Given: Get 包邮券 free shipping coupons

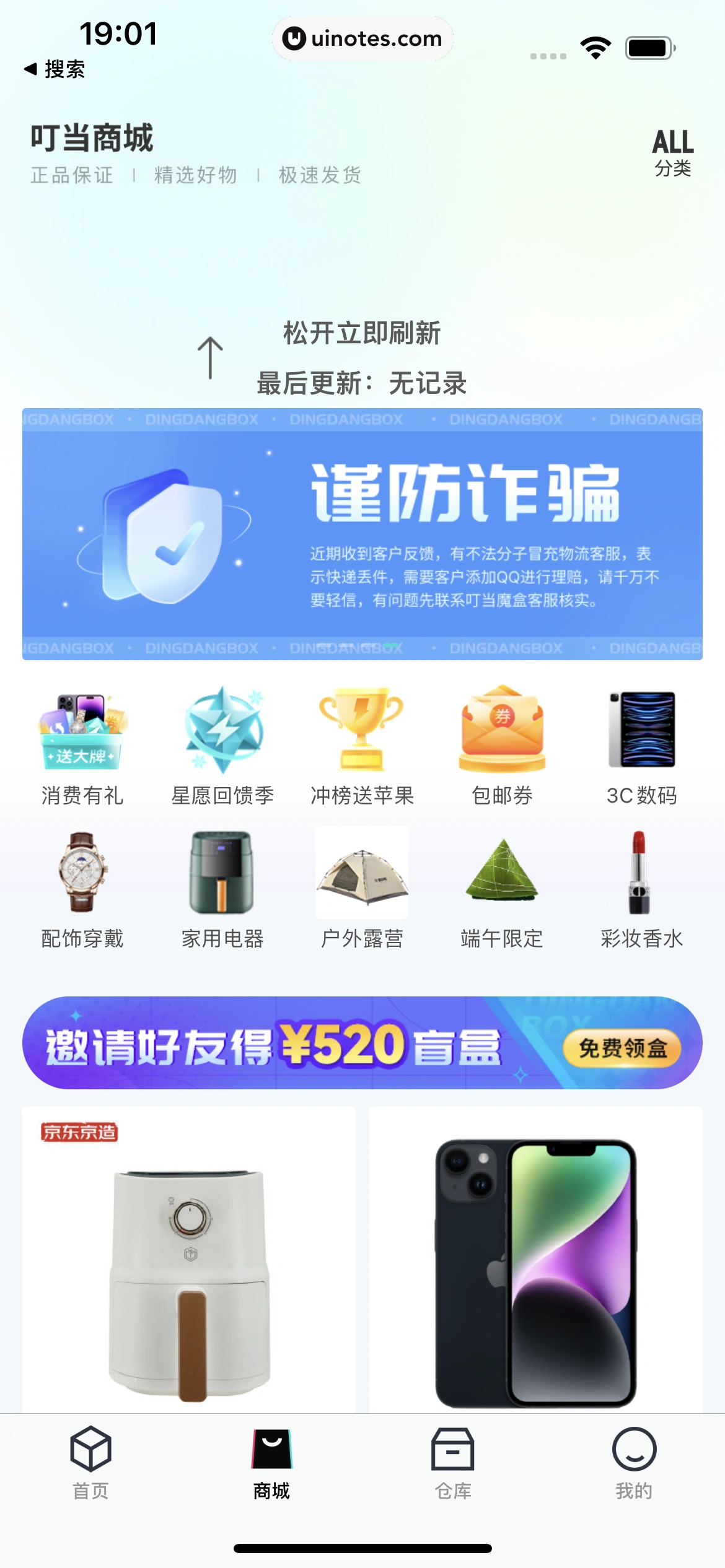Looking at the screenshot, I should [502, 745].
